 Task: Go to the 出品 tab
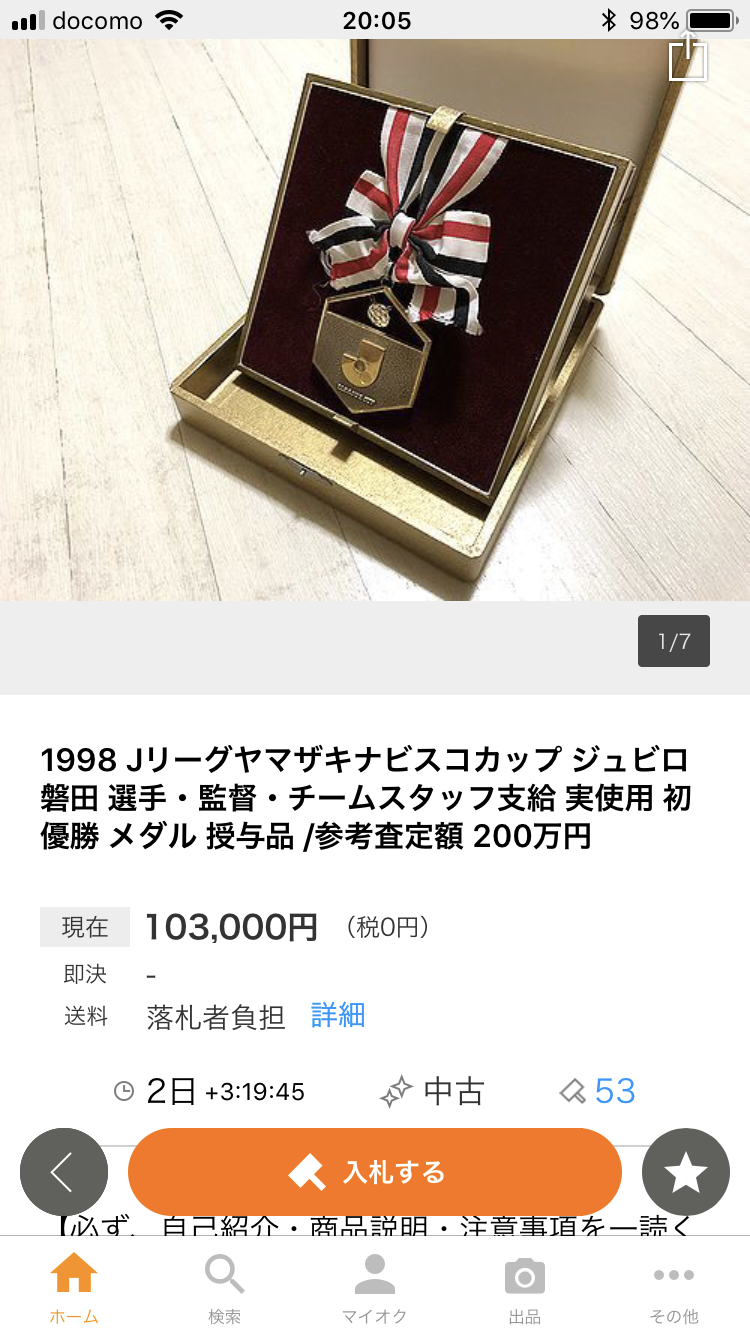tap(525, 1288)
